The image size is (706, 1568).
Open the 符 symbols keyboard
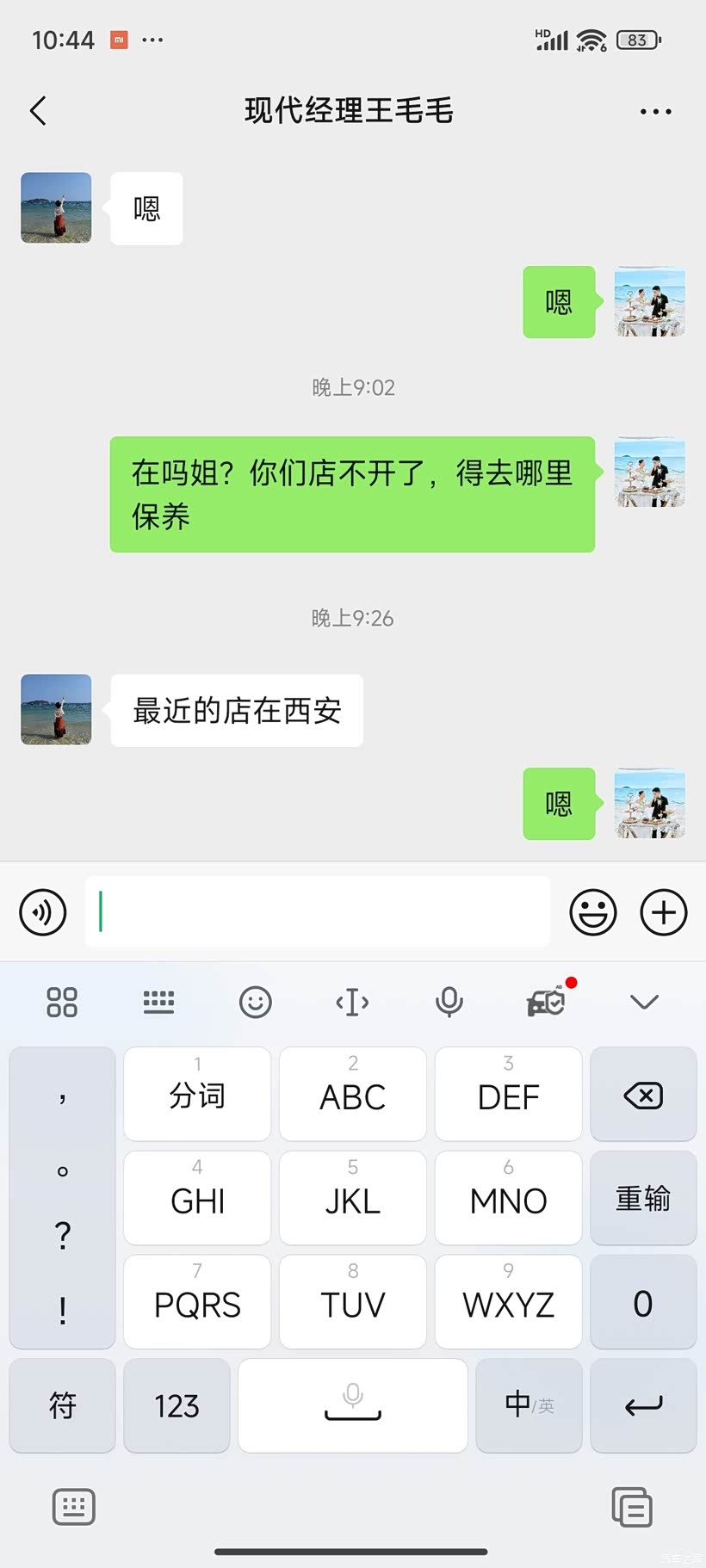tap(62, 1406)
